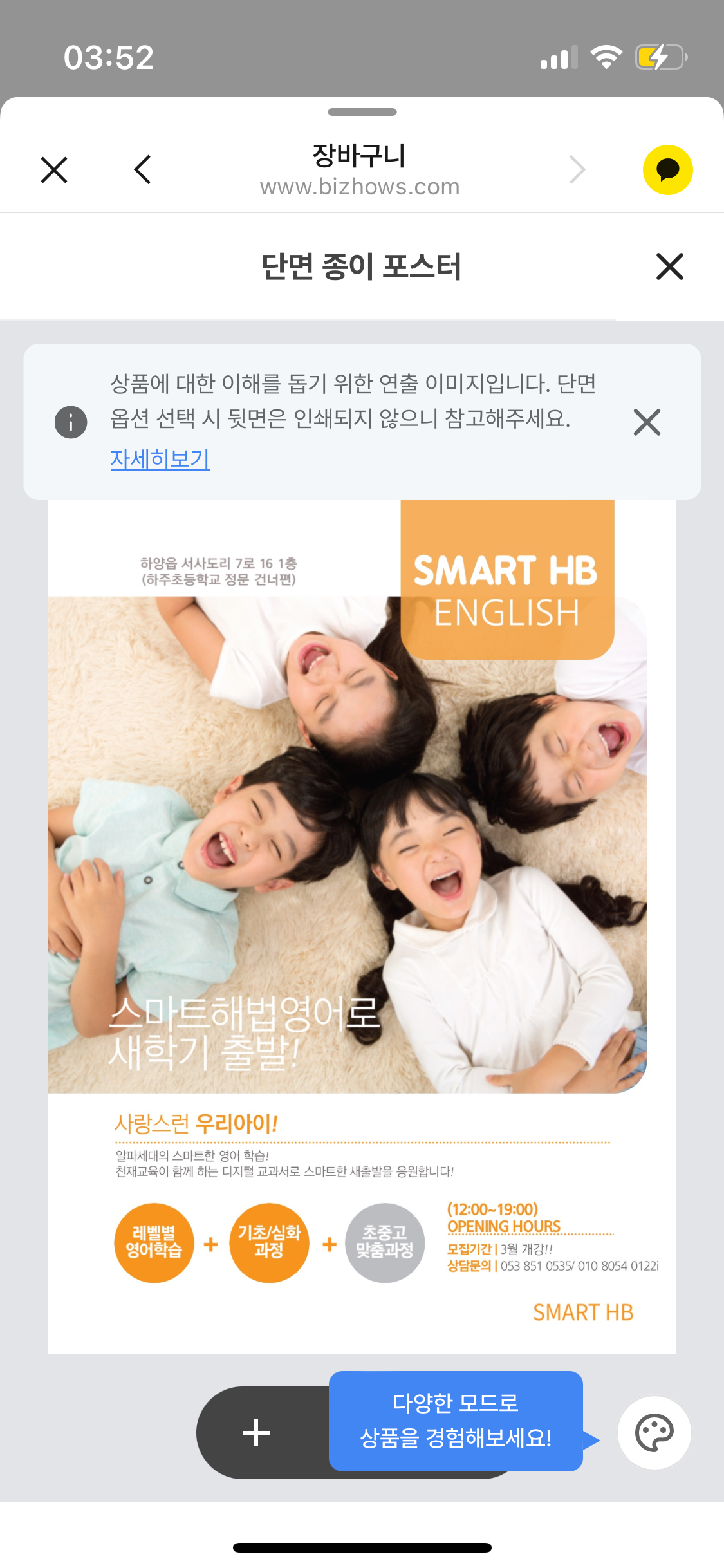Close the in-app browser with X

[x=54, y=170]
